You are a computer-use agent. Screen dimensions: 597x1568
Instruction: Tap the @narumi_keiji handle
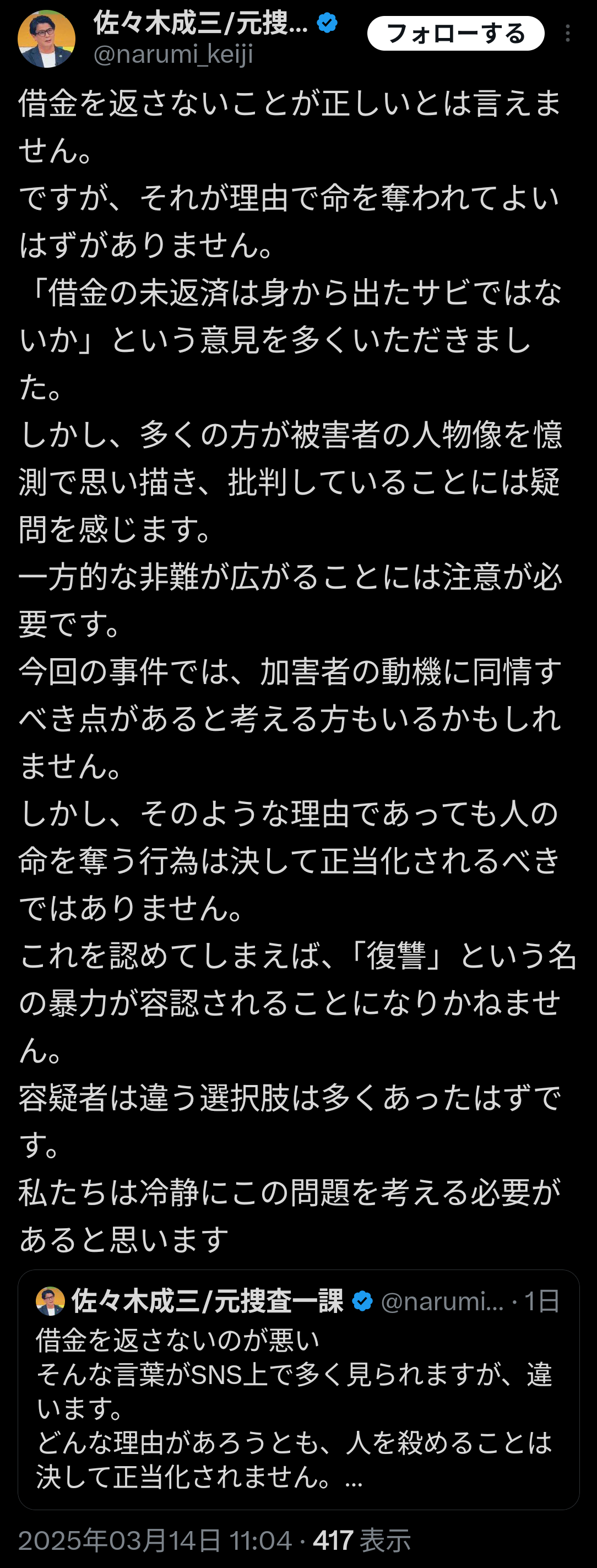pyautogui.click(x=173, y=55)
